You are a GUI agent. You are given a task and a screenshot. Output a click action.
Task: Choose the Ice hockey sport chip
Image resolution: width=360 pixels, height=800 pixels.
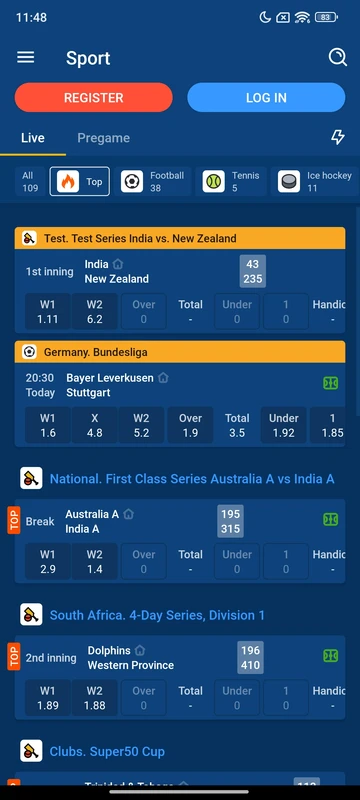click(315, 182)
